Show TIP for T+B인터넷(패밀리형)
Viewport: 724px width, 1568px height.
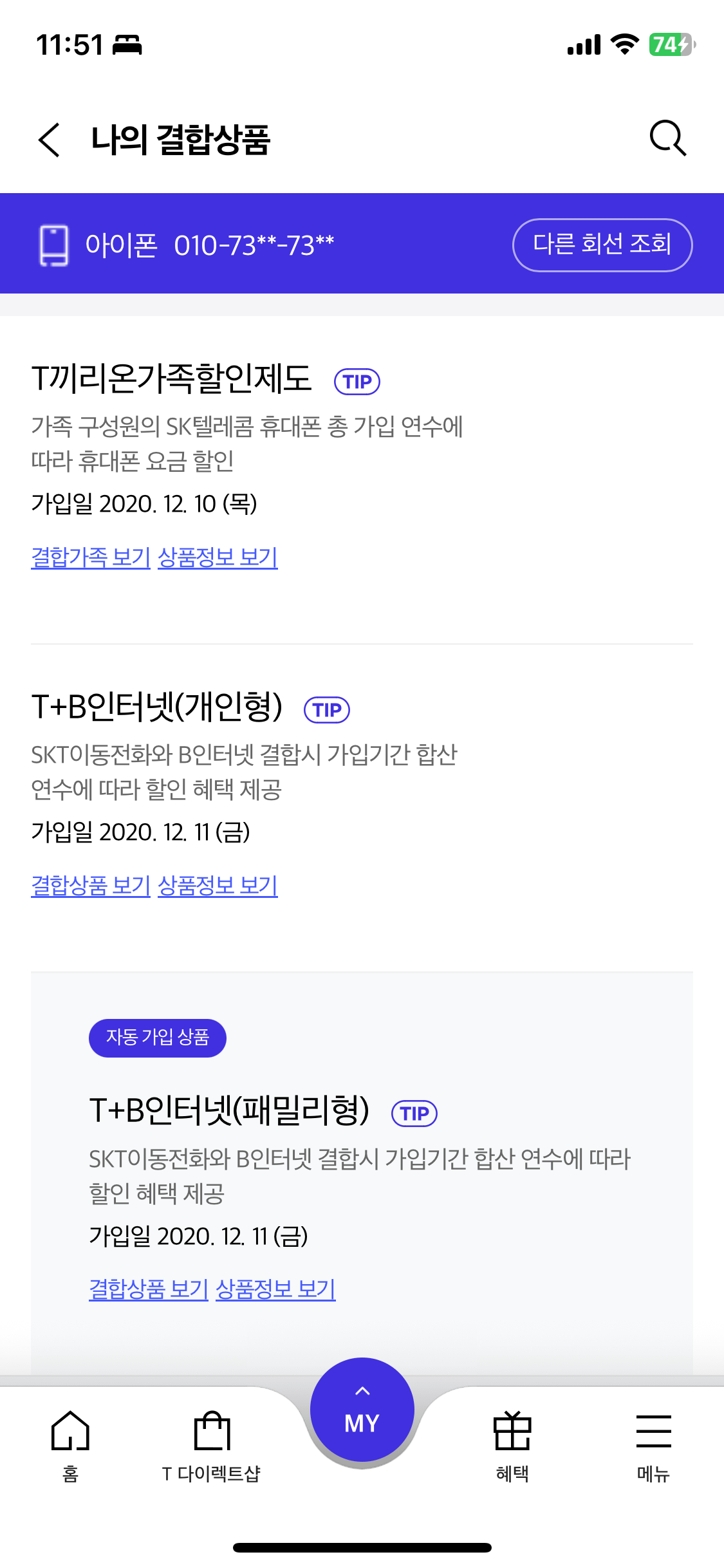(414, 1114)
